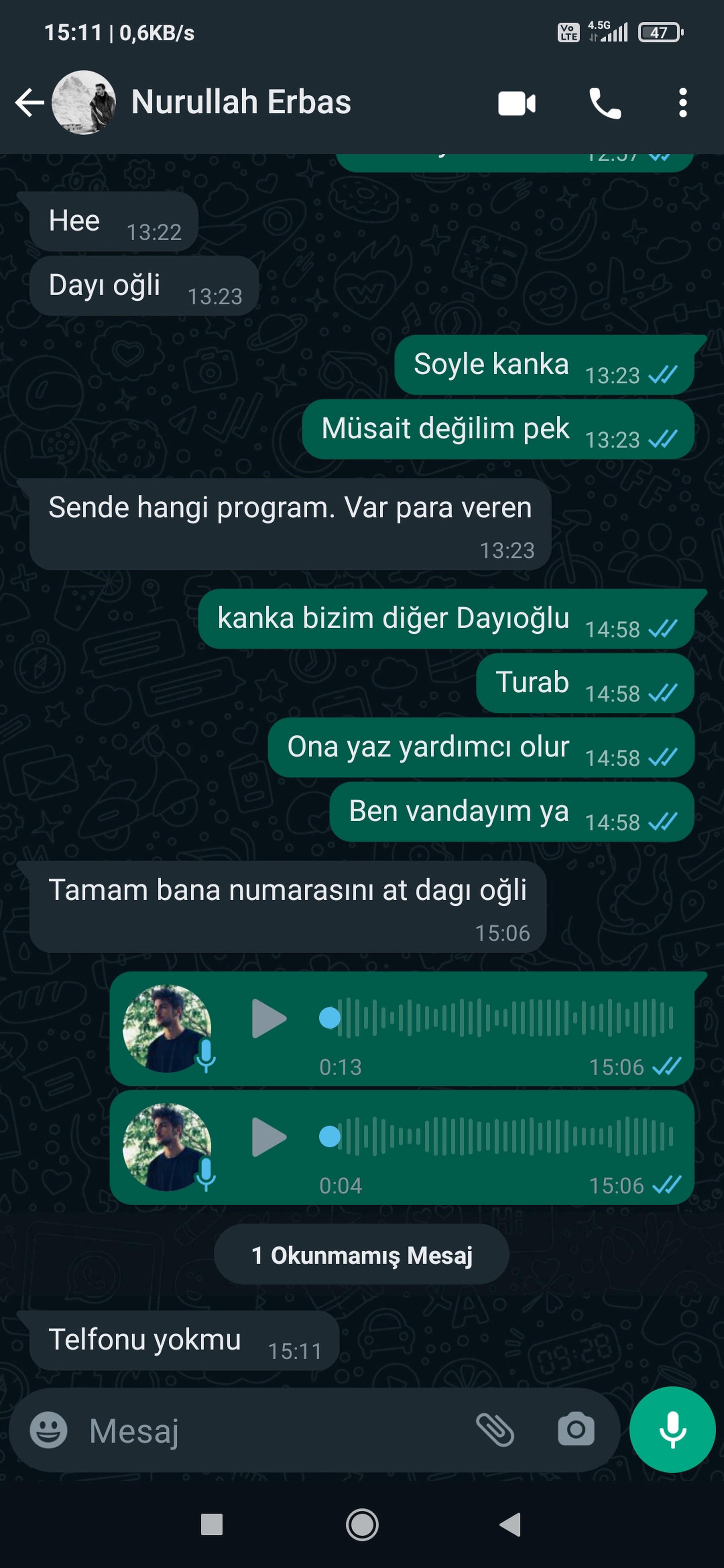Open recent apps with the square button
724x1568 pixels.
211,1525
